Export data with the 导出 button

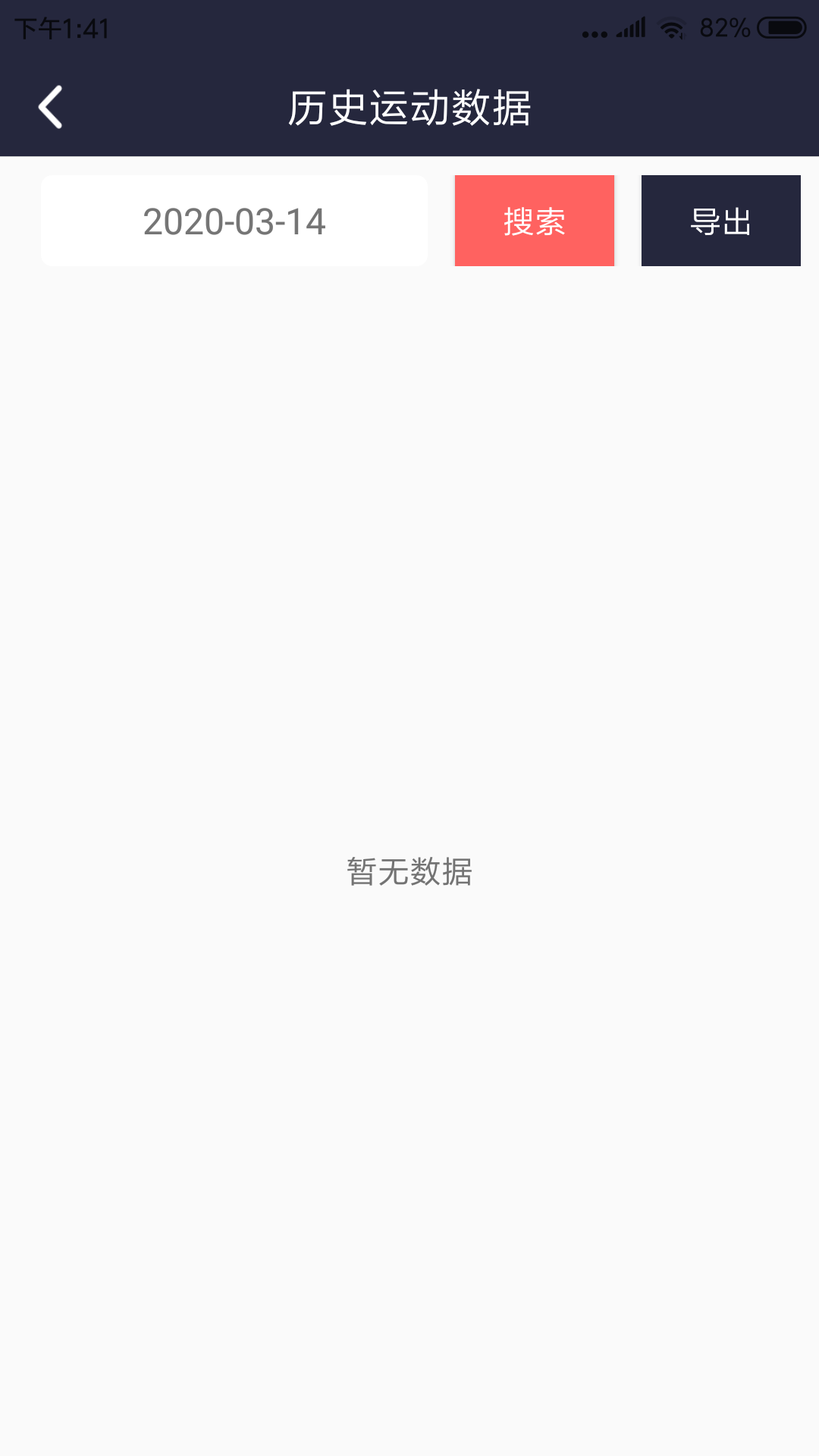pyautogui.click(x=720, y=221)
